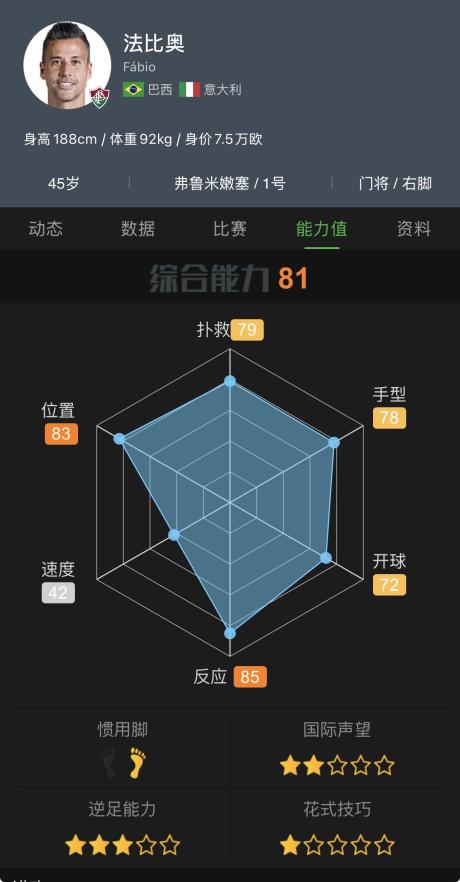Open Fábio's profile photo

click(x=67, y=65)
